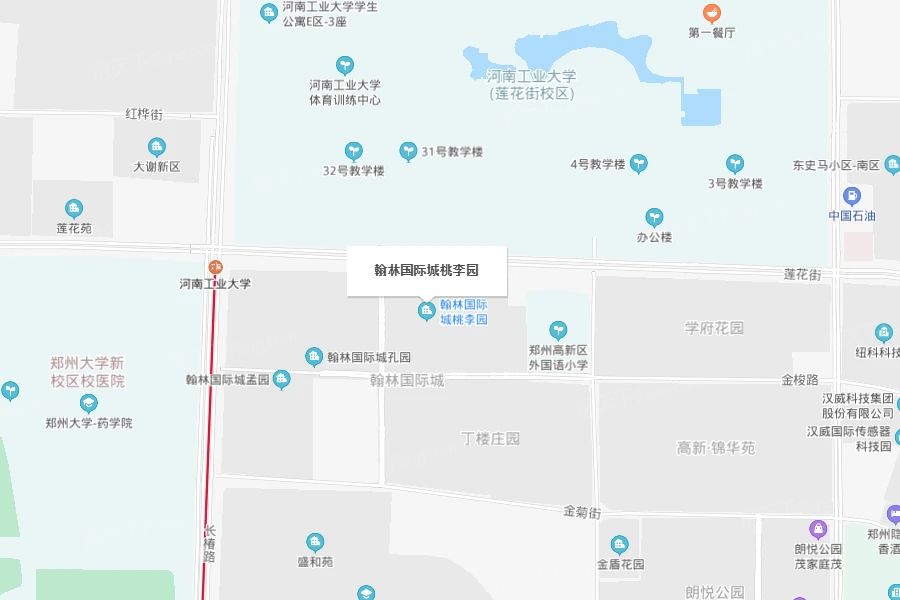Select the 莲花苑 marker

(x=73, y=209)
